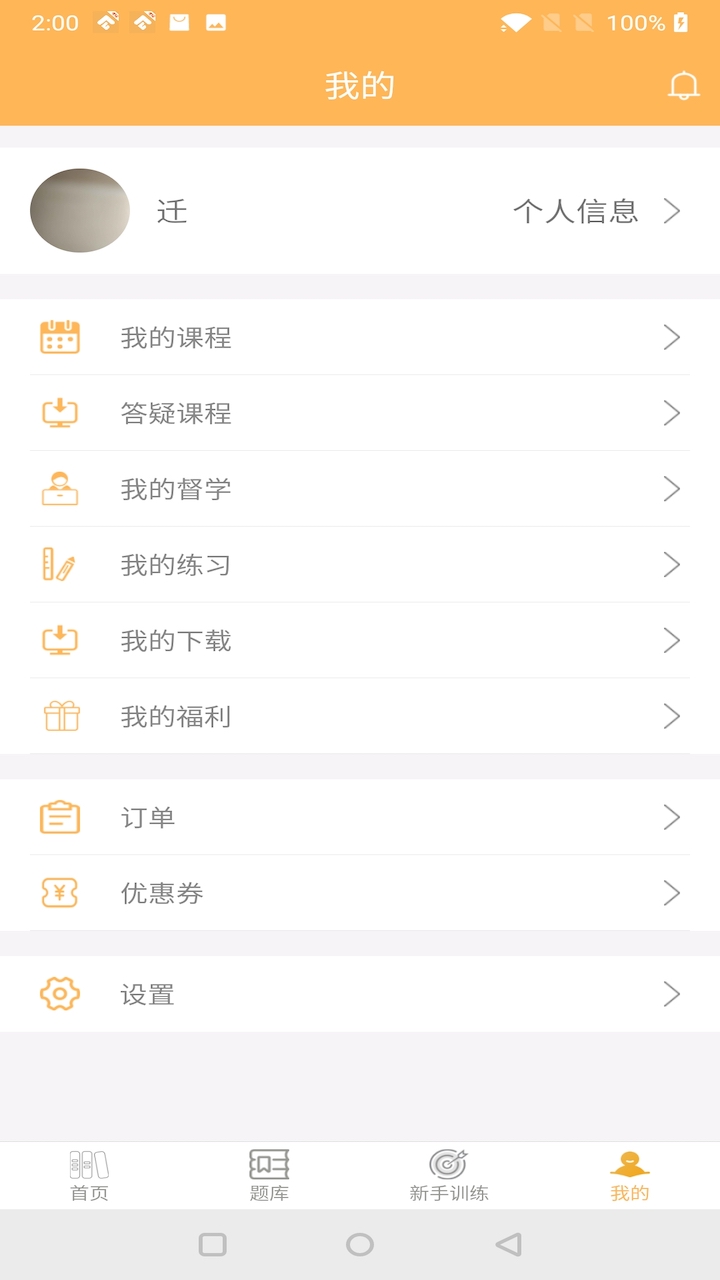Tap the username 迁 text
Image resolution: width=720 pixels, height=1280 pixels.
(171, 211)
